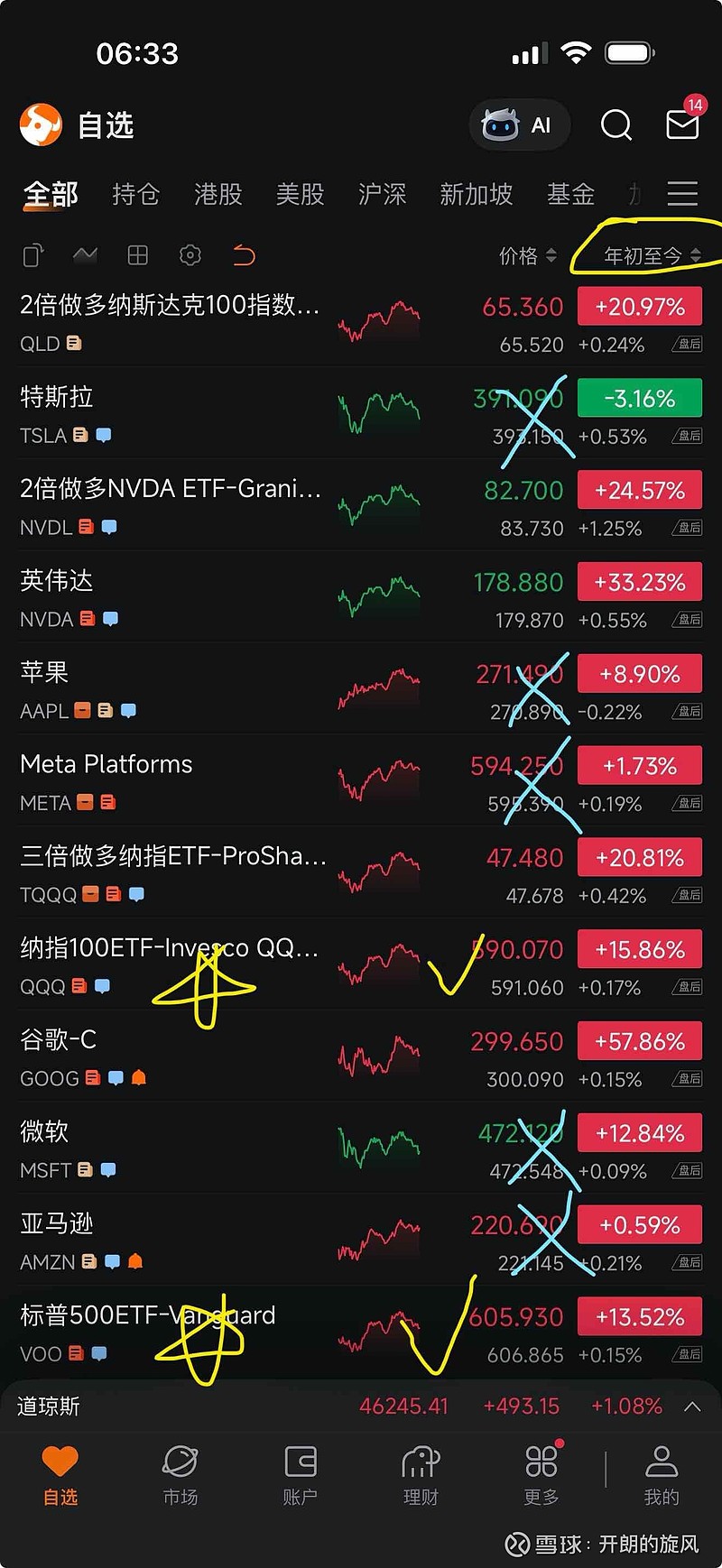This screenshot has height=1568, width=722.
Task: Open the chart style icon in the toolbar
Action: pyautogui.click(x=85, y=255)
